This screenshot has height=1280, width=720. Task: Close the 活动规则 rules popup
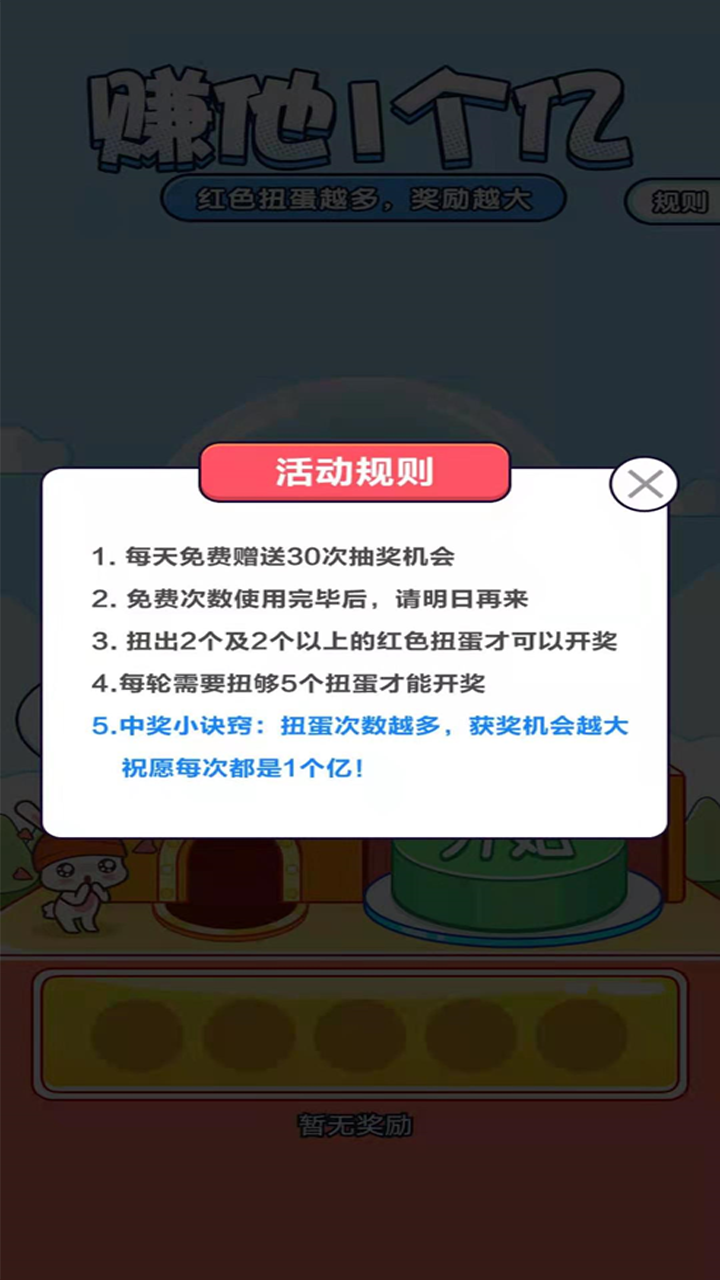click(644, 485)
